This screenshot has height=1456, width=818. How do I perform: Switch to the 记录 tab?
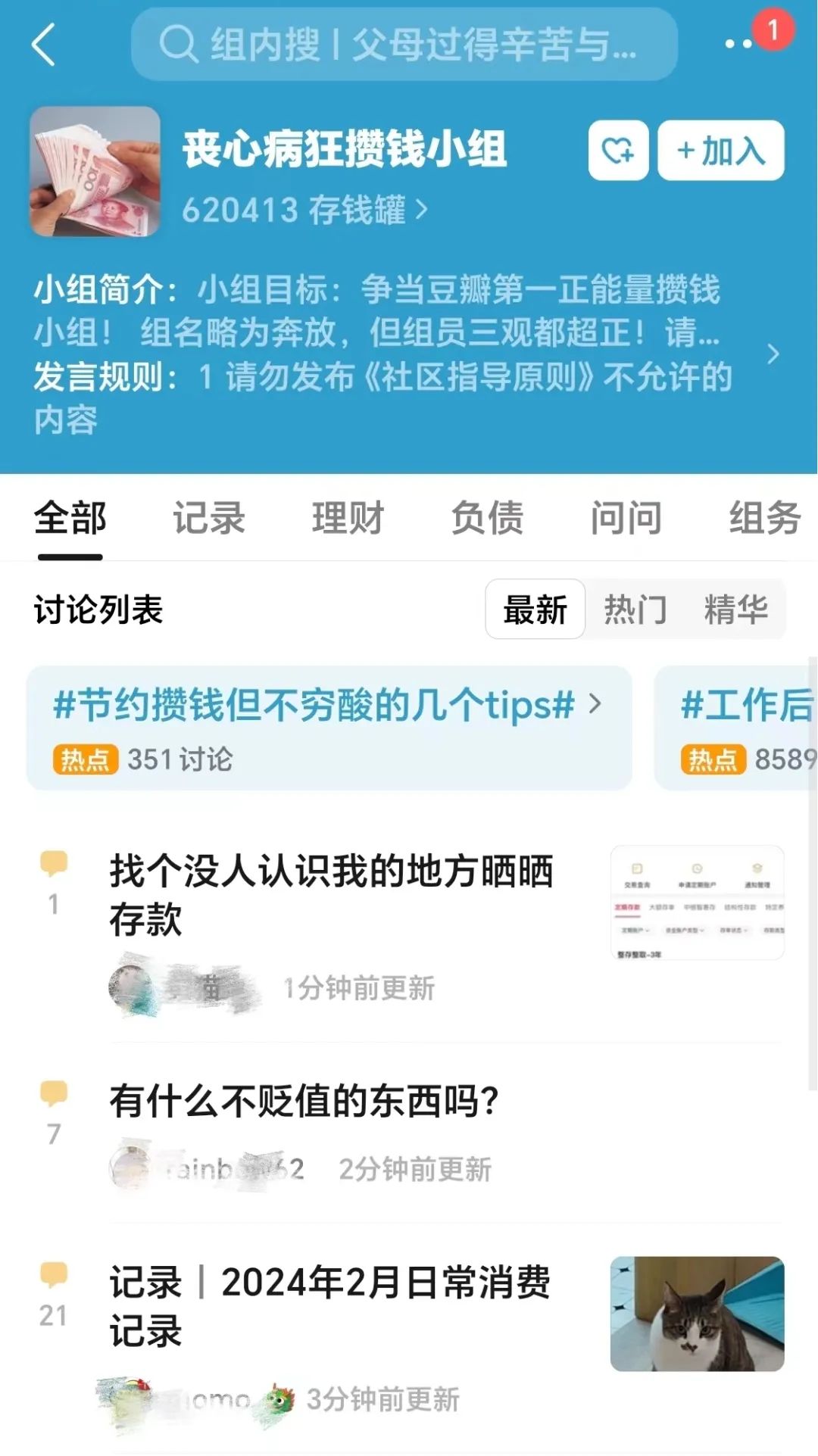pos(209,519)
